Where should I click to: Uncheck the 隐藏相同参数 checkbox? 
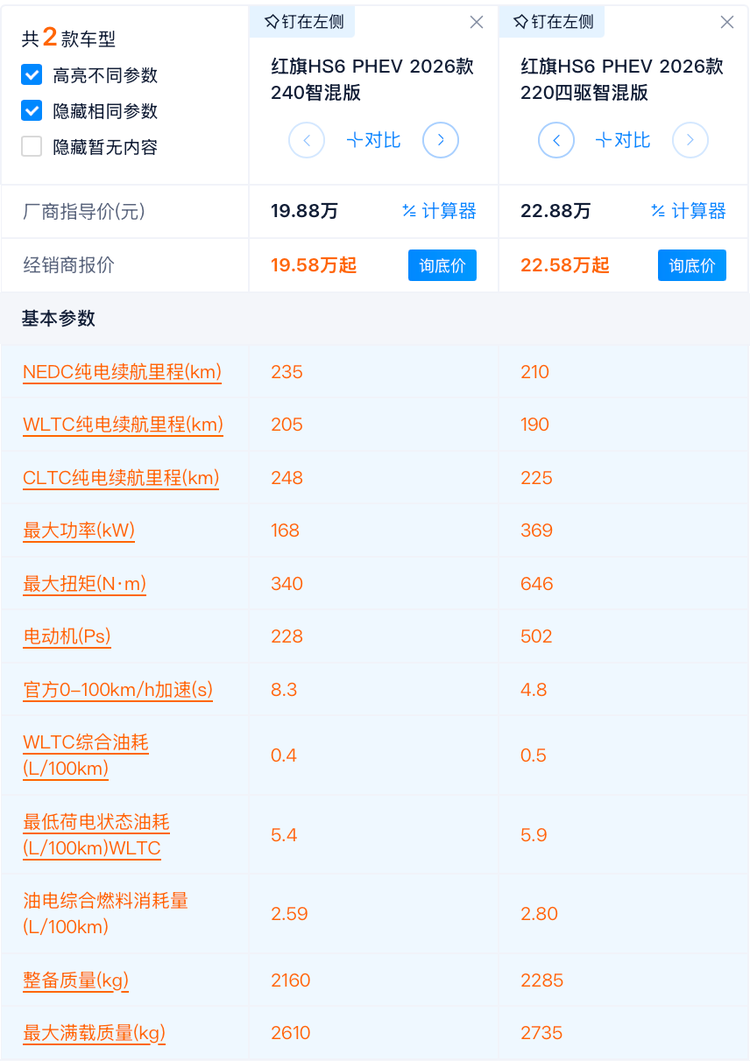[32, 111]
